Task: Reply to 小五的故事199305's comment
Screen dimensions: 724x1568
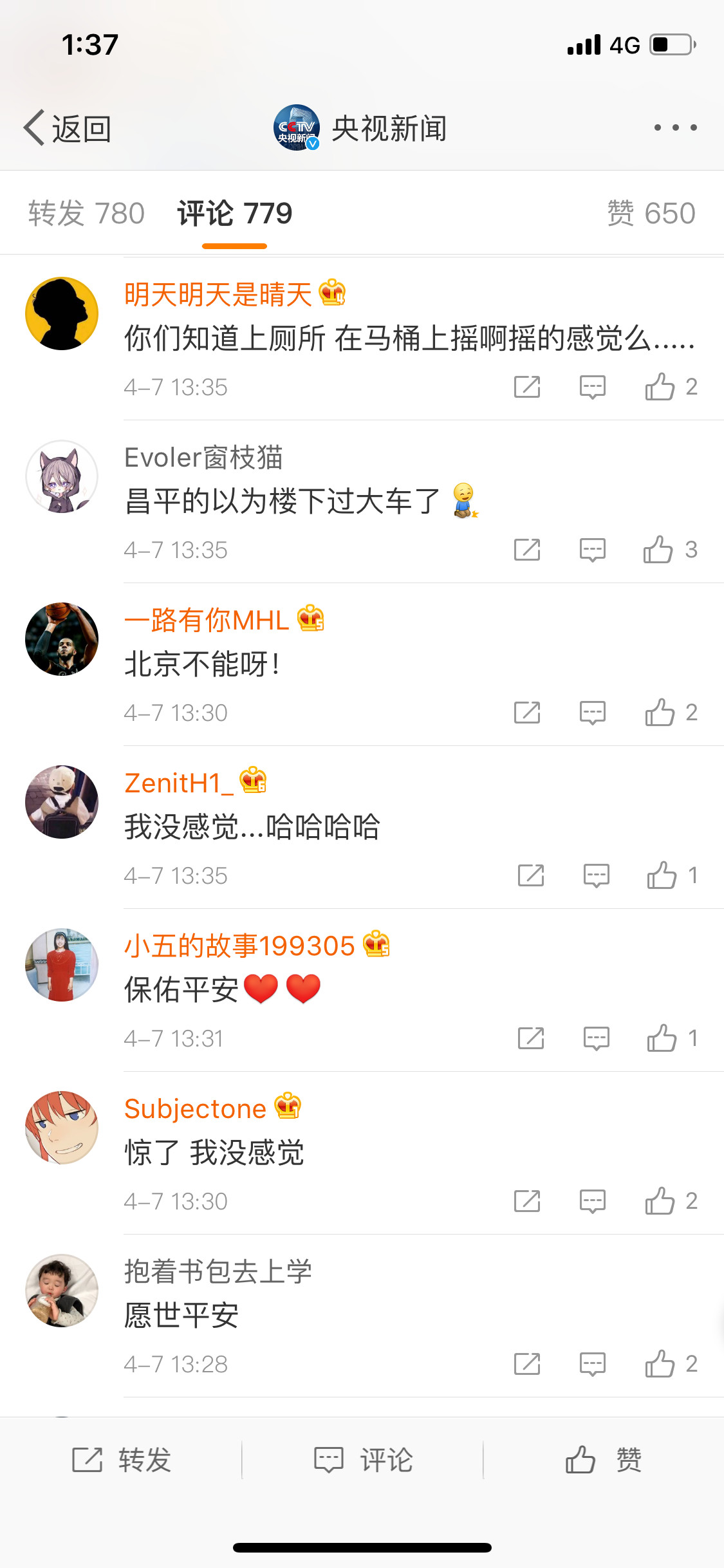Action: pyautogui.click(x=596, y=1038)
